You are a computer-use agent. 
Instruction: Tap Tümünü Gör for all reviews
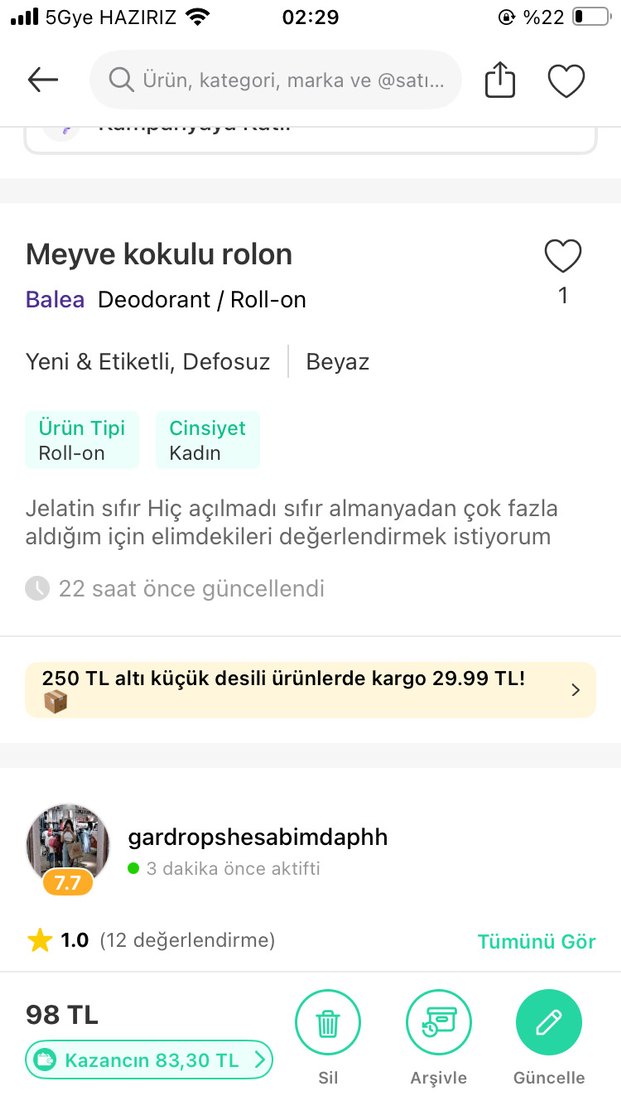[x=536, y=941]
